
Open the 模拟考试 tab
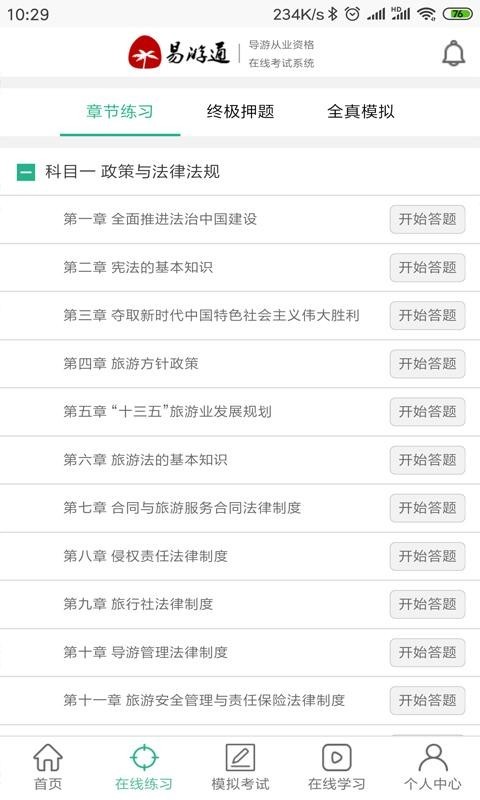(x=240, y=767)
